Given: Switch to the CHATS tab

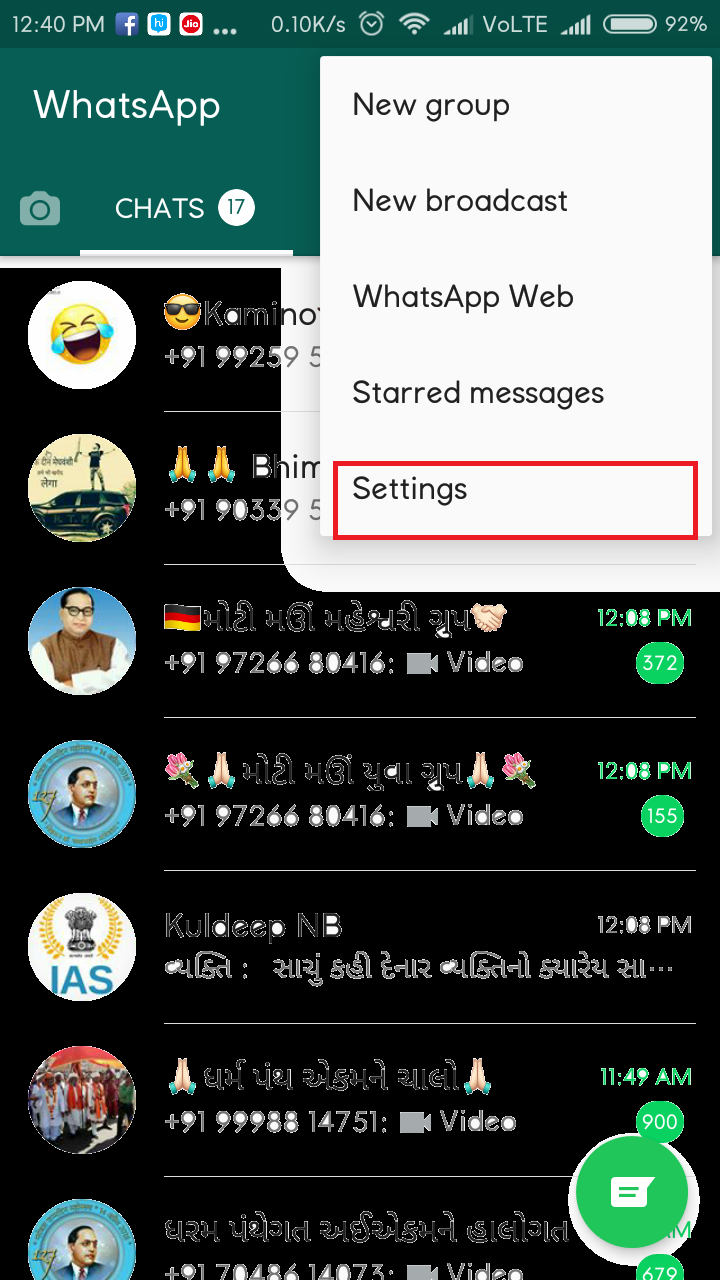Looking at the screenshot, I should point(185,209).
